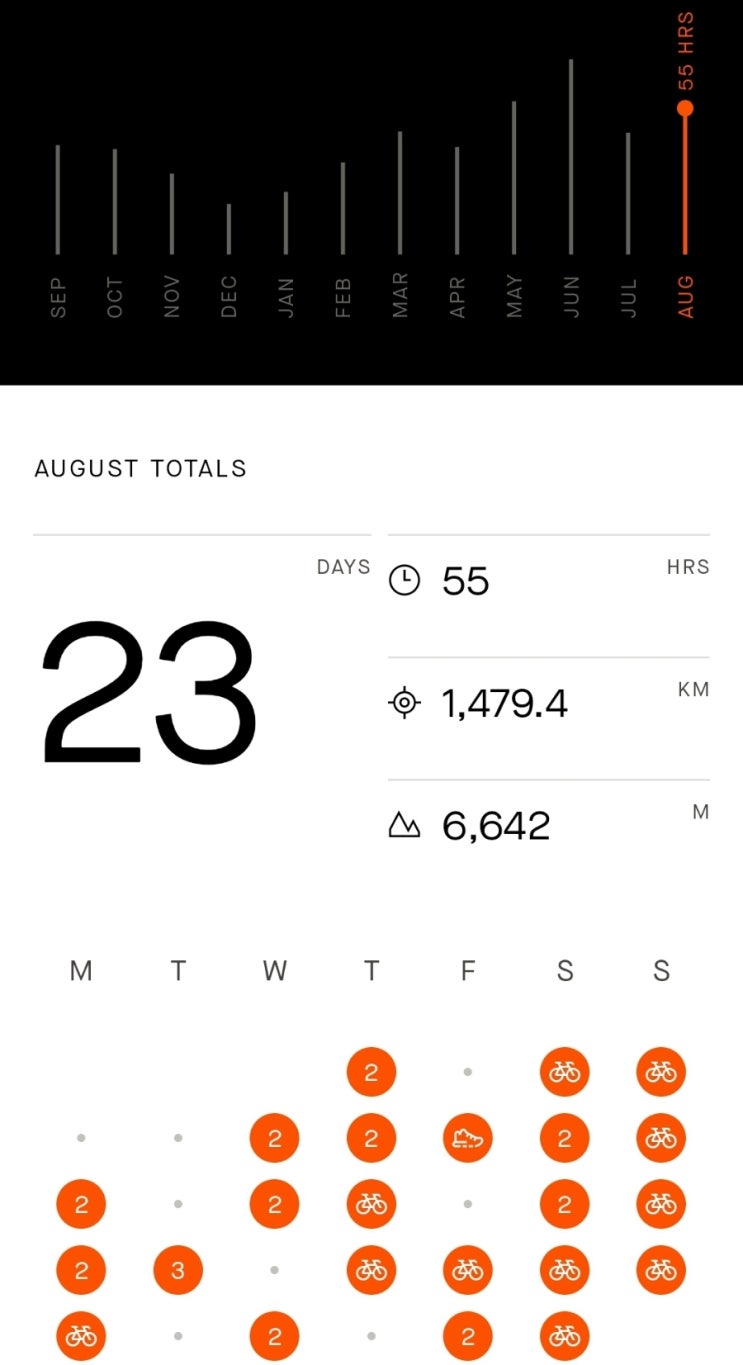Select the OCT bar in the chart
The height and width of the screenshot is (1365, 743).
click(x=115, y=202)
